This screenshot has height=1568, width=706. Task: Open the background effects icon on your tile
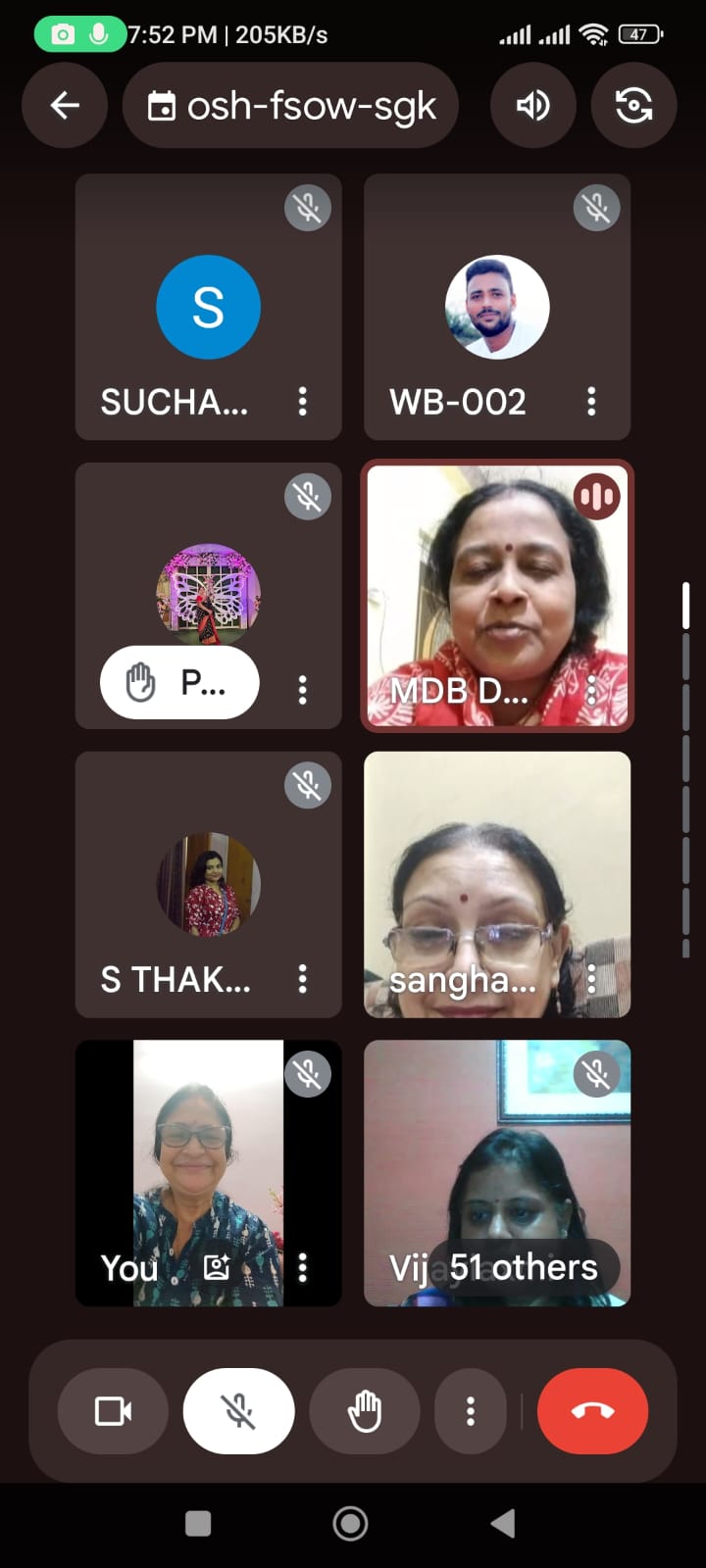click(216, 1267)
